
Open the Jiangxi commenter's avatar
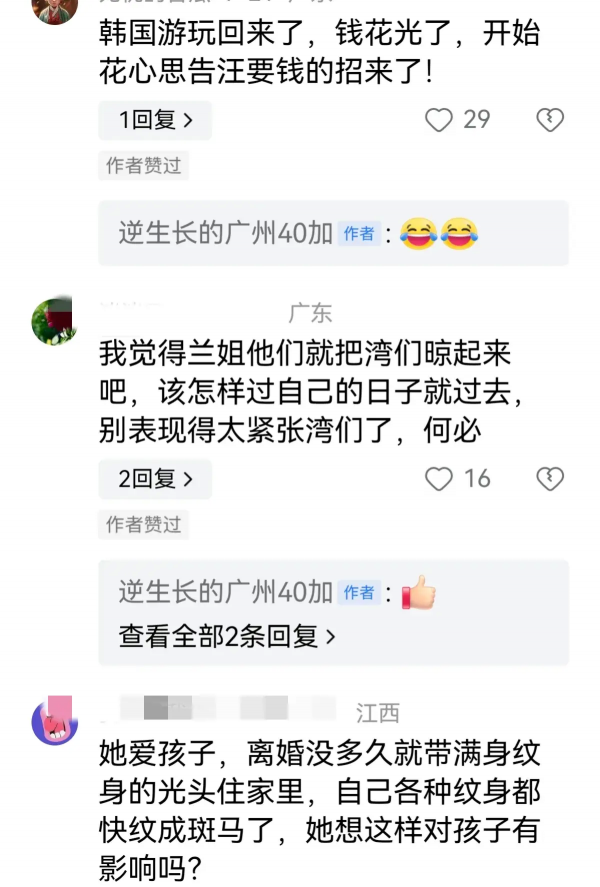pyautogui.click(x=54, y=721)
